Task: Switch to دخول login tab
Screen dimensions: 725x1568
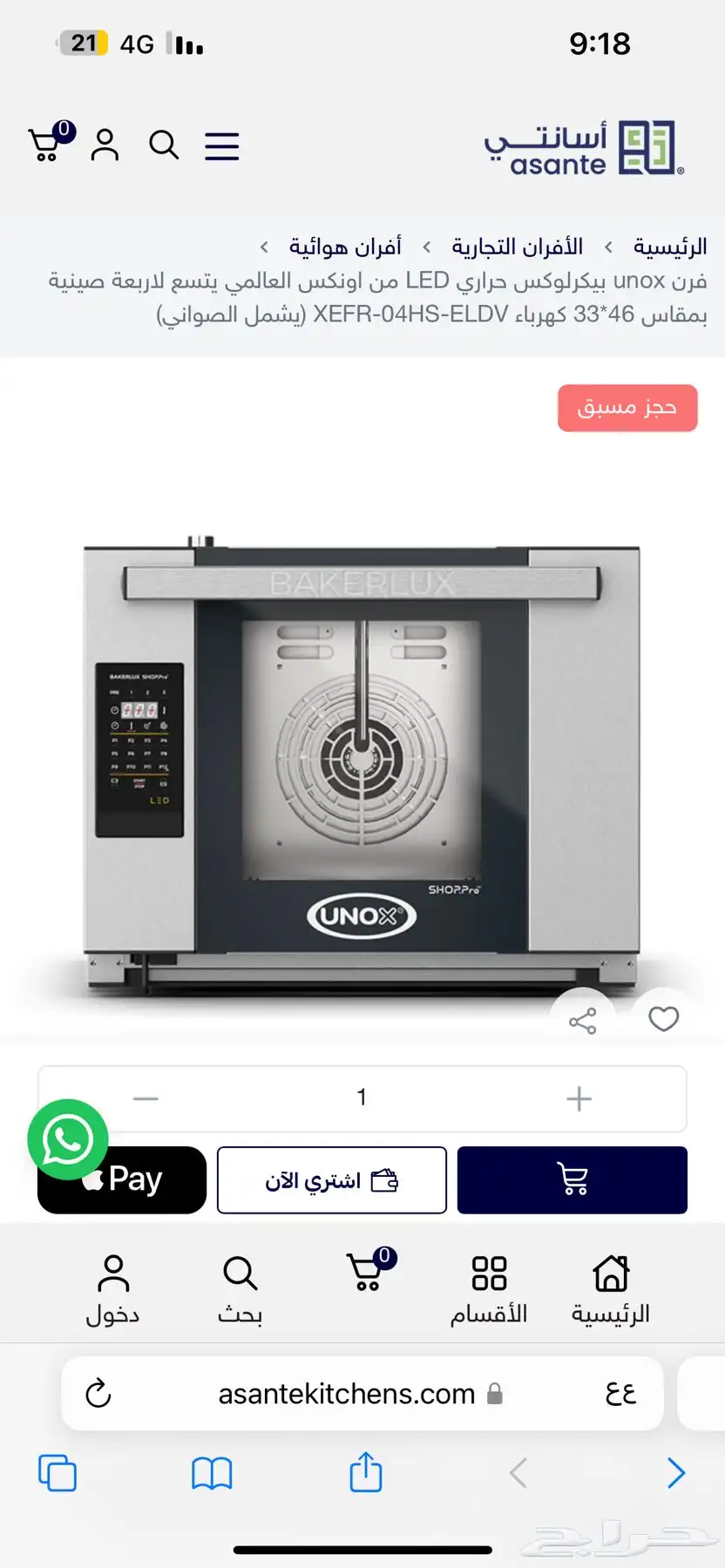Action: pos(112,1289)
